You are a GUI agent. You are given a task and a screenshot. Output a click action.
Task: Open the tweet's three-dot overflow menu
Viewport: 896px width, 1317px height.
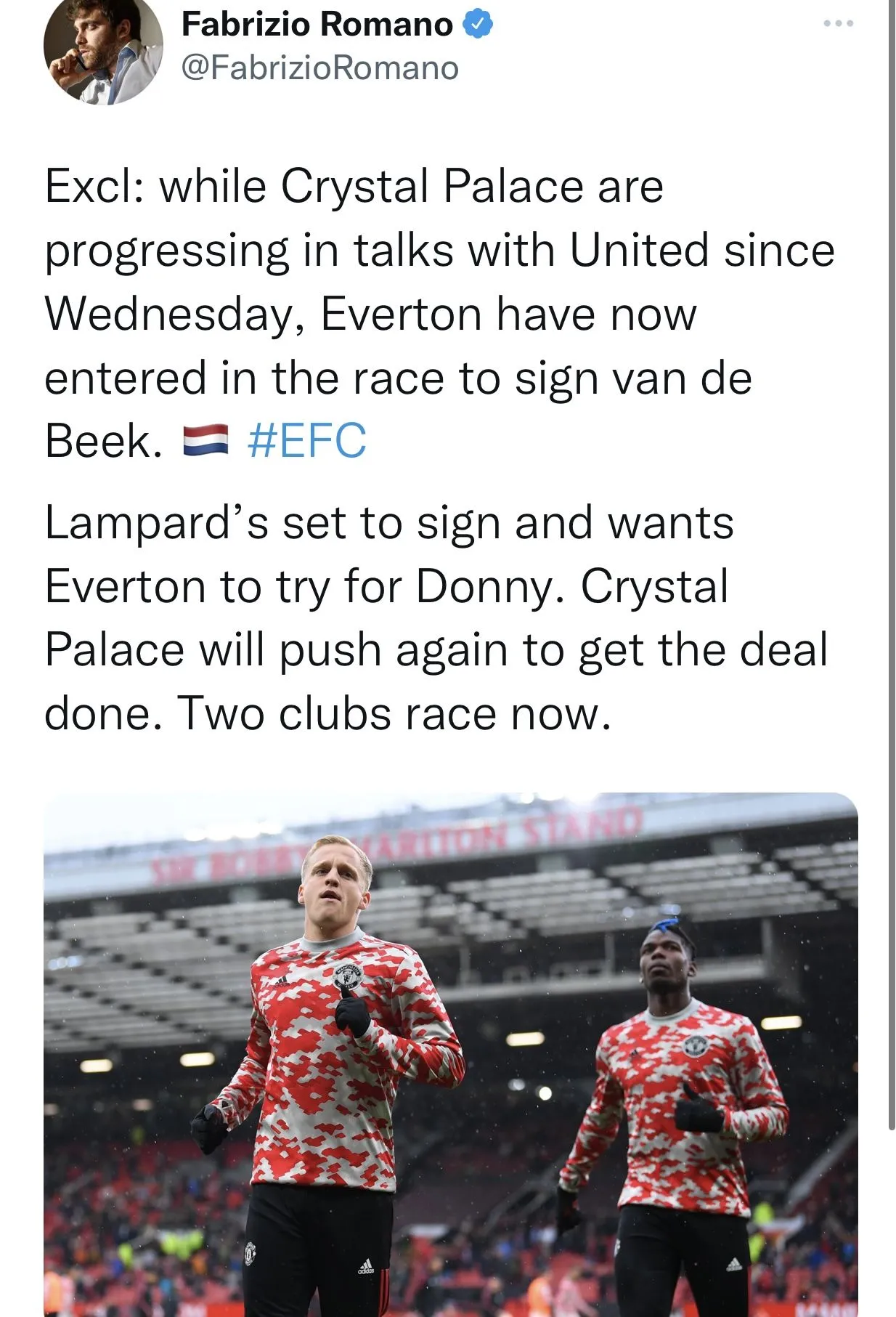click(838, 24)
